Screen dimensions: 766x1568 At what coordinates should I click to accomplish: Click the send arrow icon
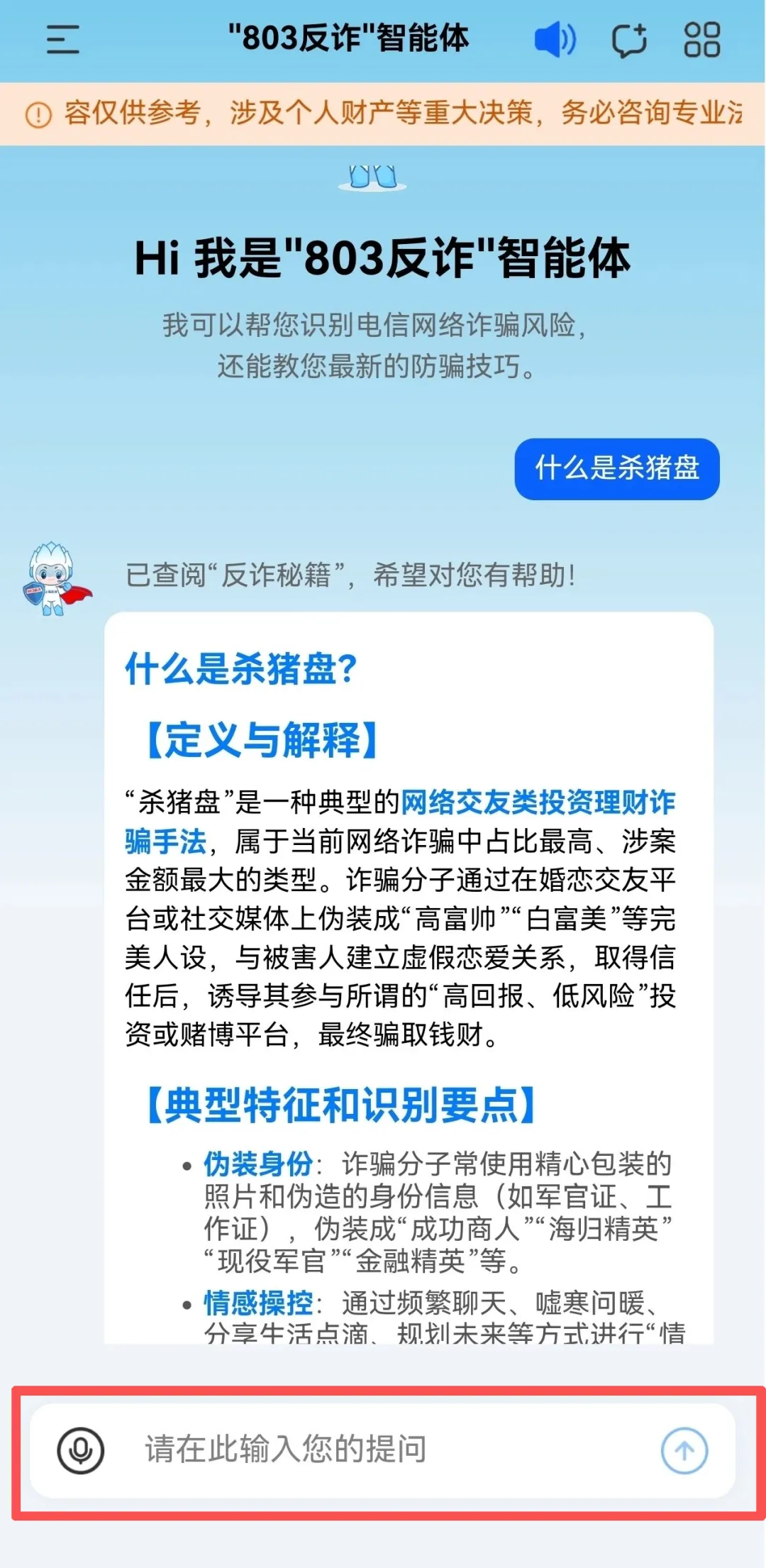point(683,1450)
